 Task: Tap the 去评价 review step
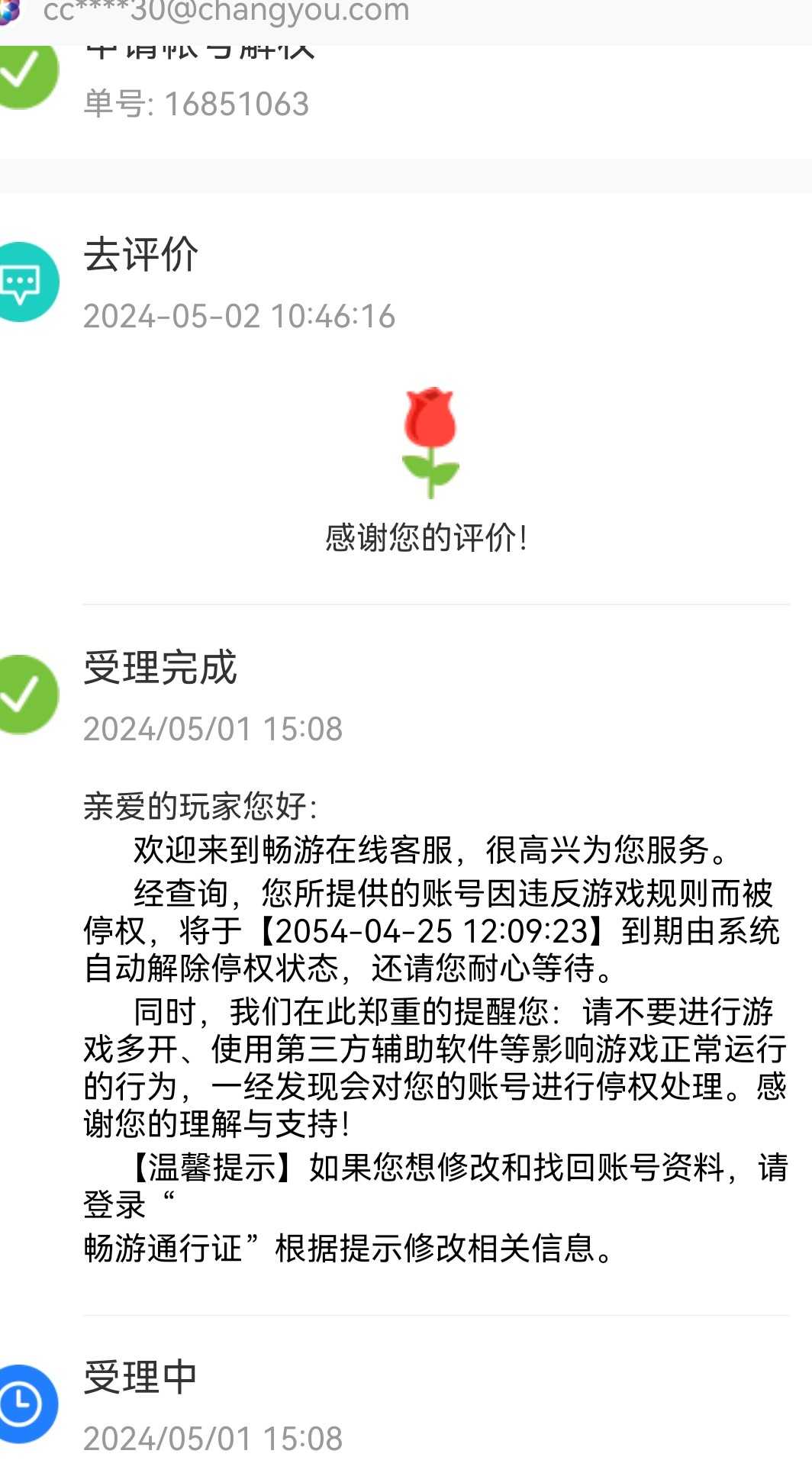[141, 255]
